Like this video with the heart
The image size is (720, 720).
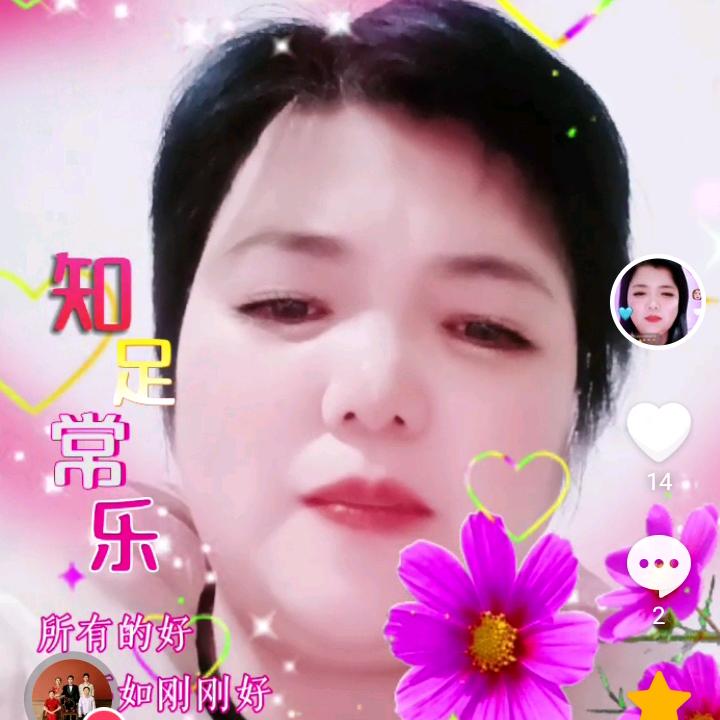coord(659,432)
